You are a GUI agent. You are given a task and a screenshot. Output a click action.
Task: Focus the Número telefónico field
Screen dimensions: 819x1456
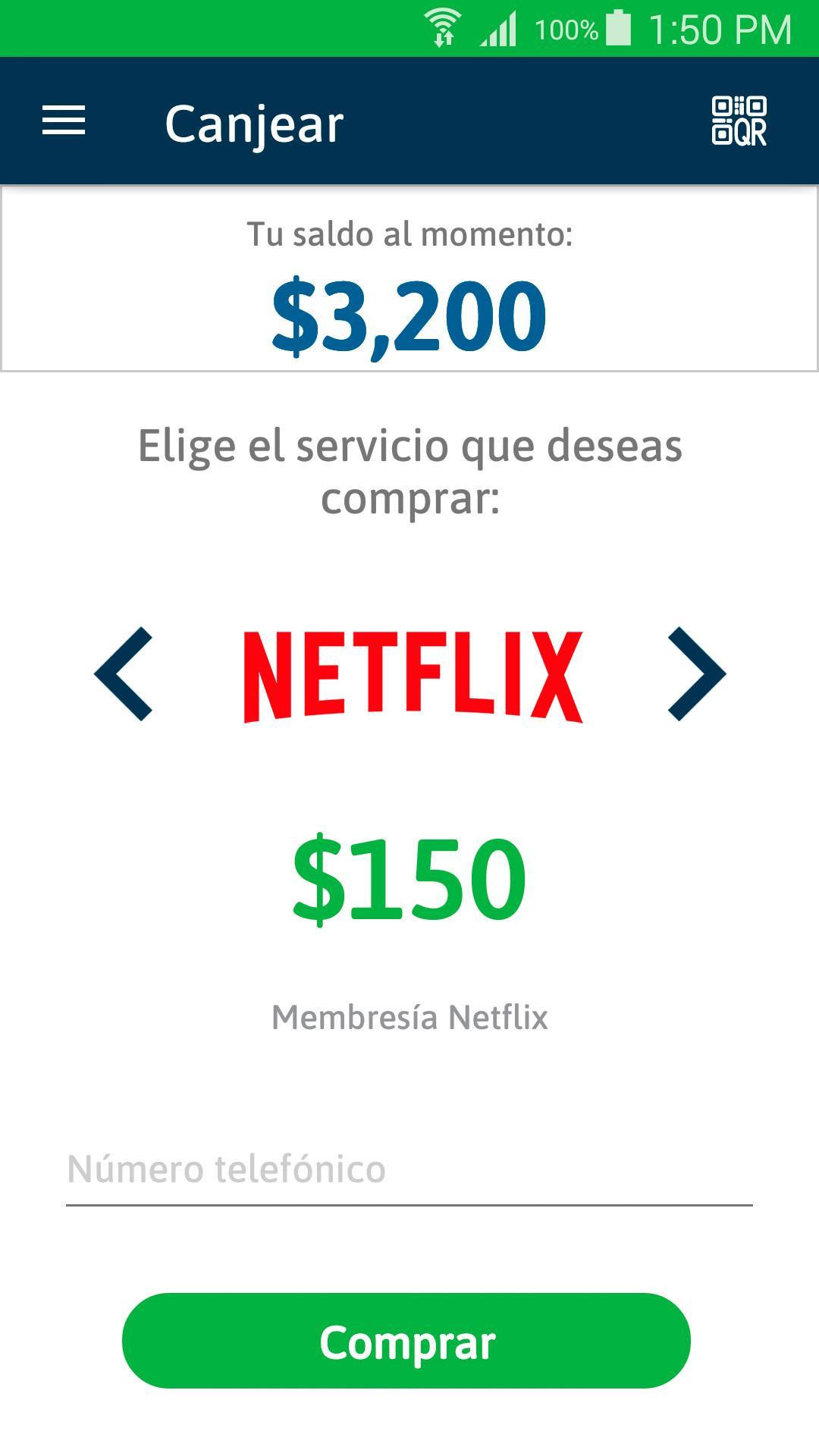click(409, 1169)
